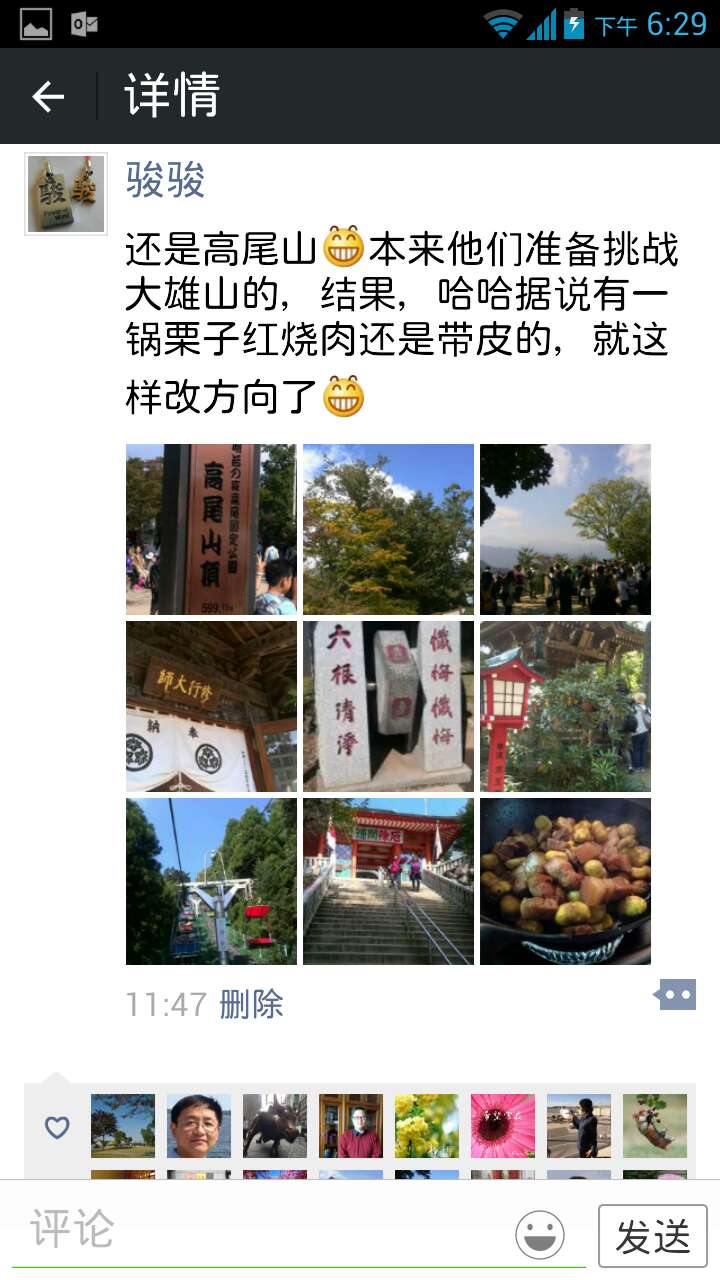The image size is (720, 1280).
Task: Send the comment with 发送
Action: point(652,1236)
